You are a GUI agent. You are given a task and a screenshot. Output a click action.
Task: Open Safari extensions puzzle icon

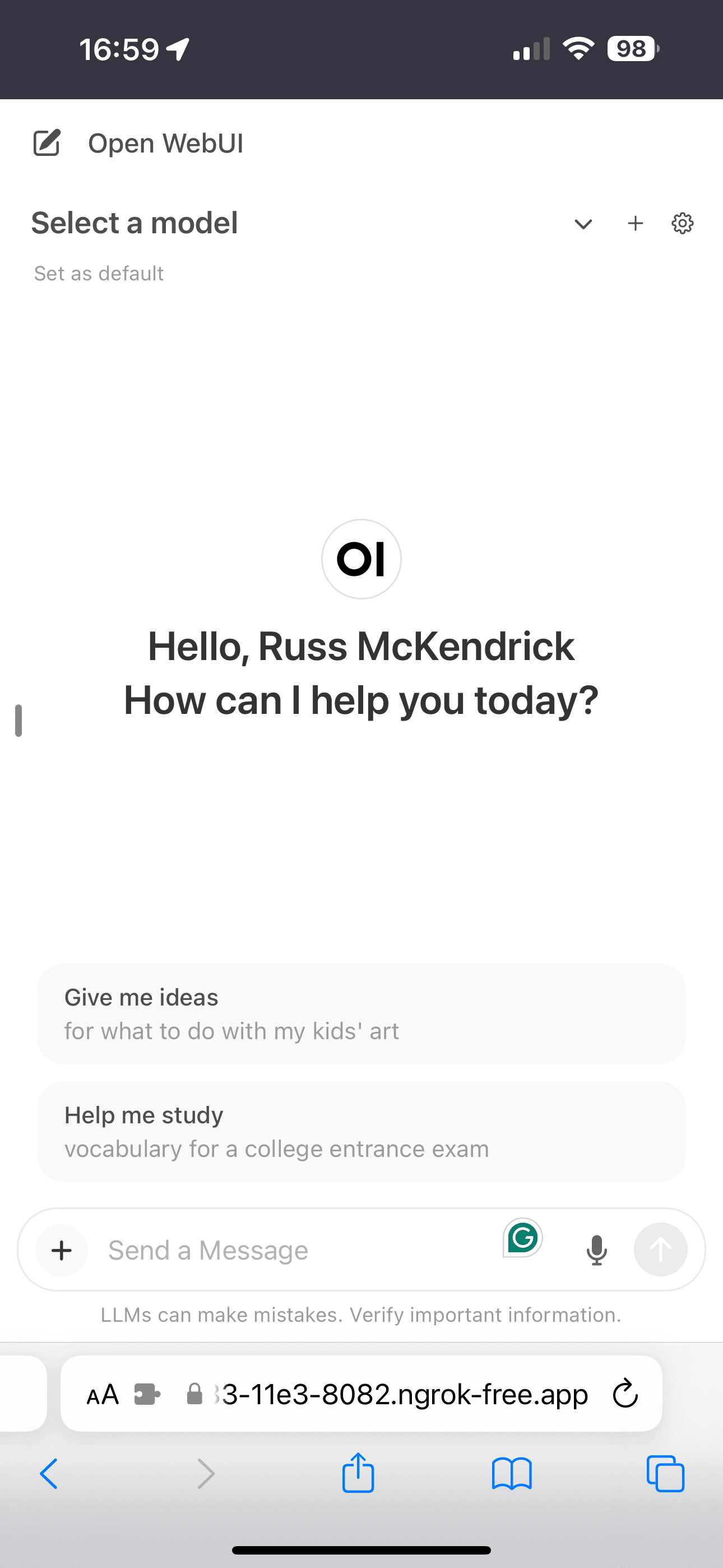pos(147,1394)
